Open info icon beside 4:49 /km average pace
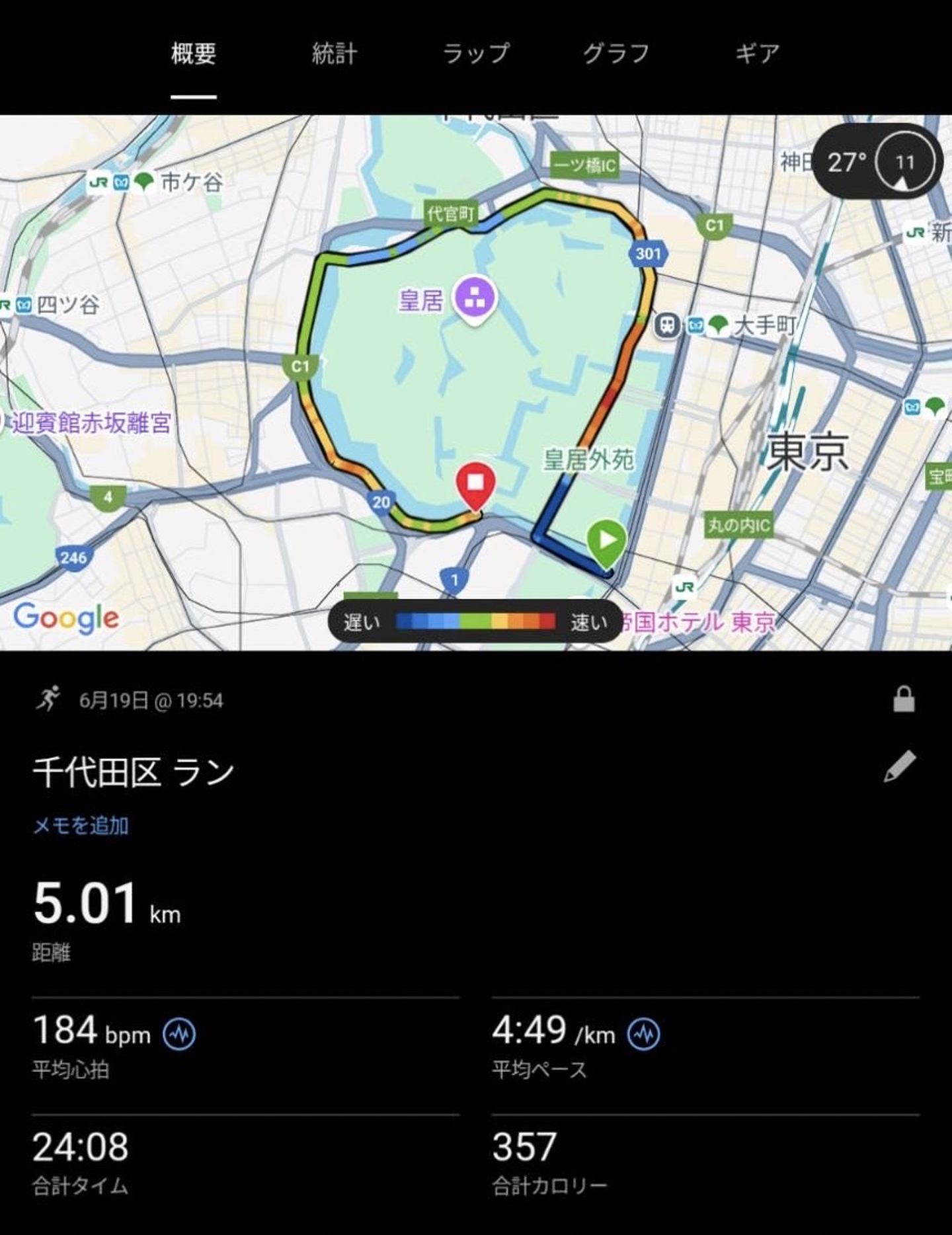The height and width of the screenshot is (1235, 952). point(644,1034)
